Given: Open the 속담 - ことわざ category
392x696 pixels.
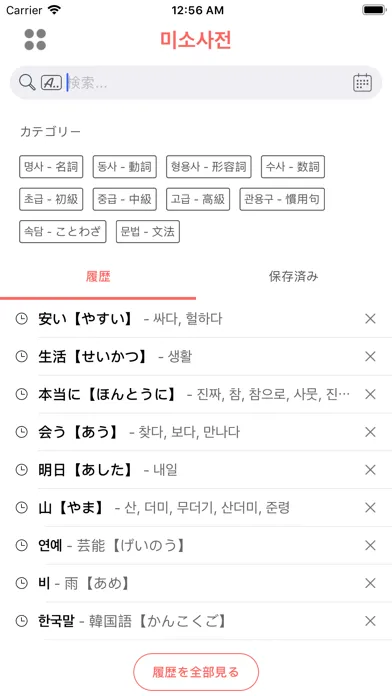Looking at the screenshot, I should 63,232.
